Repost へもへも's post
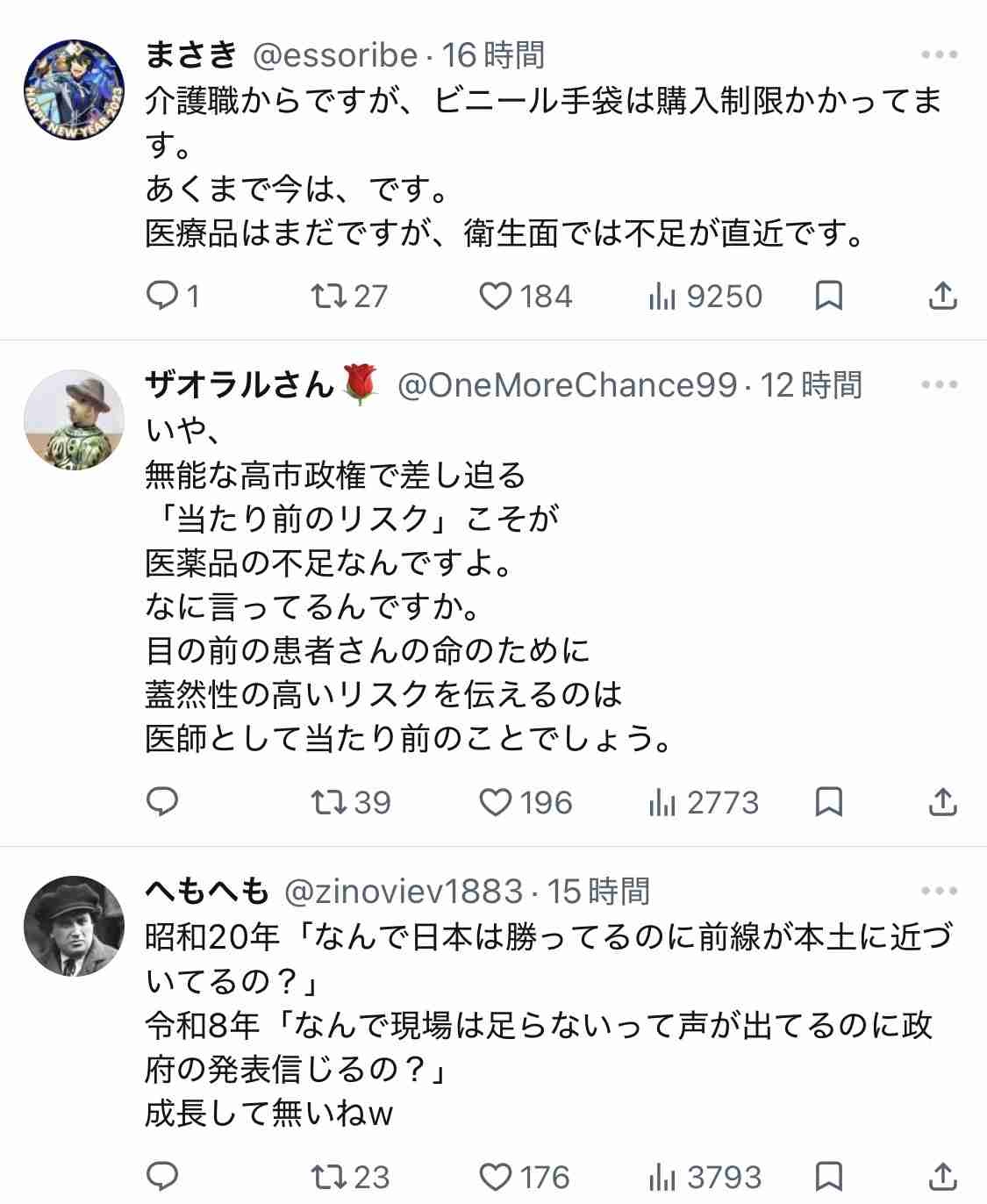Screen dimensions: 987x1204 (x=329, y=1176)
